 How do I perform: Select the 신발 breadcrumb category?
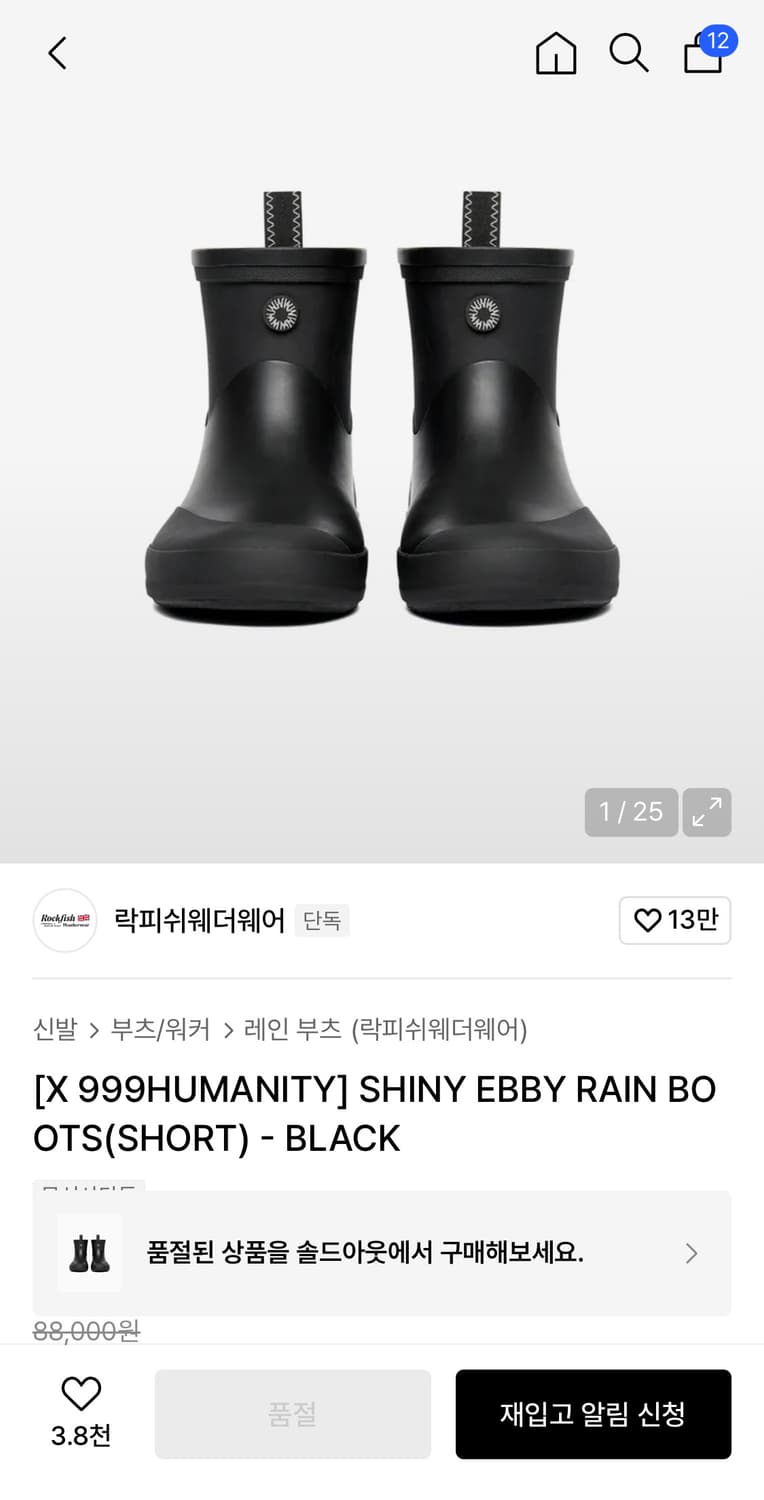point(55,1029)
